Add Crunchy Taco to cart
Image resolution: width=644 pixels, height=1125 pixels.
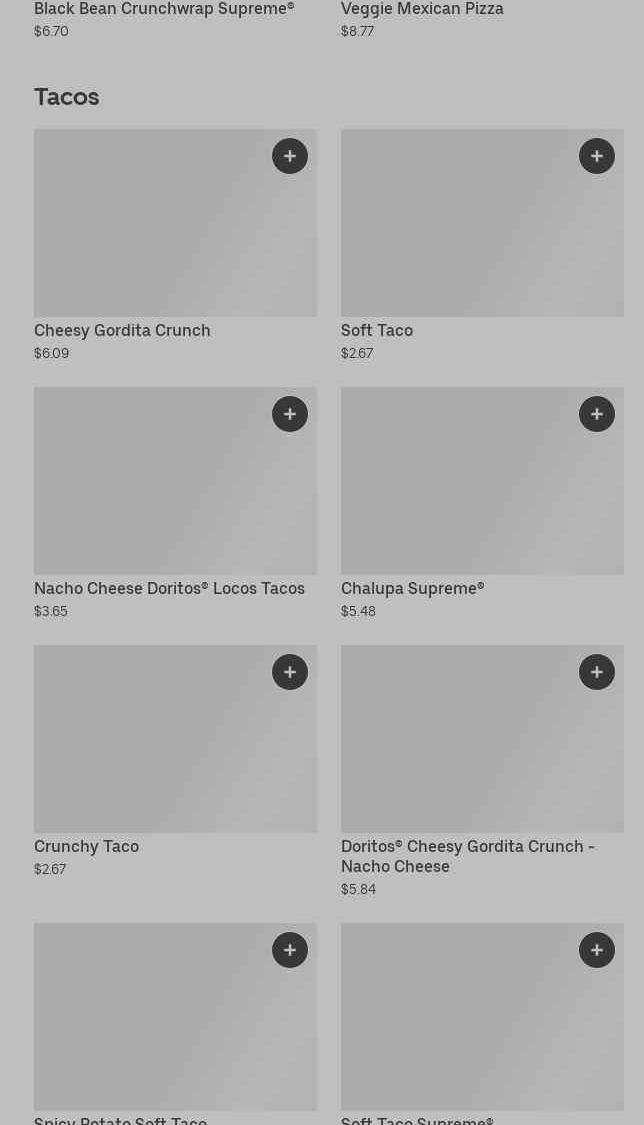(x=290, y=672)
